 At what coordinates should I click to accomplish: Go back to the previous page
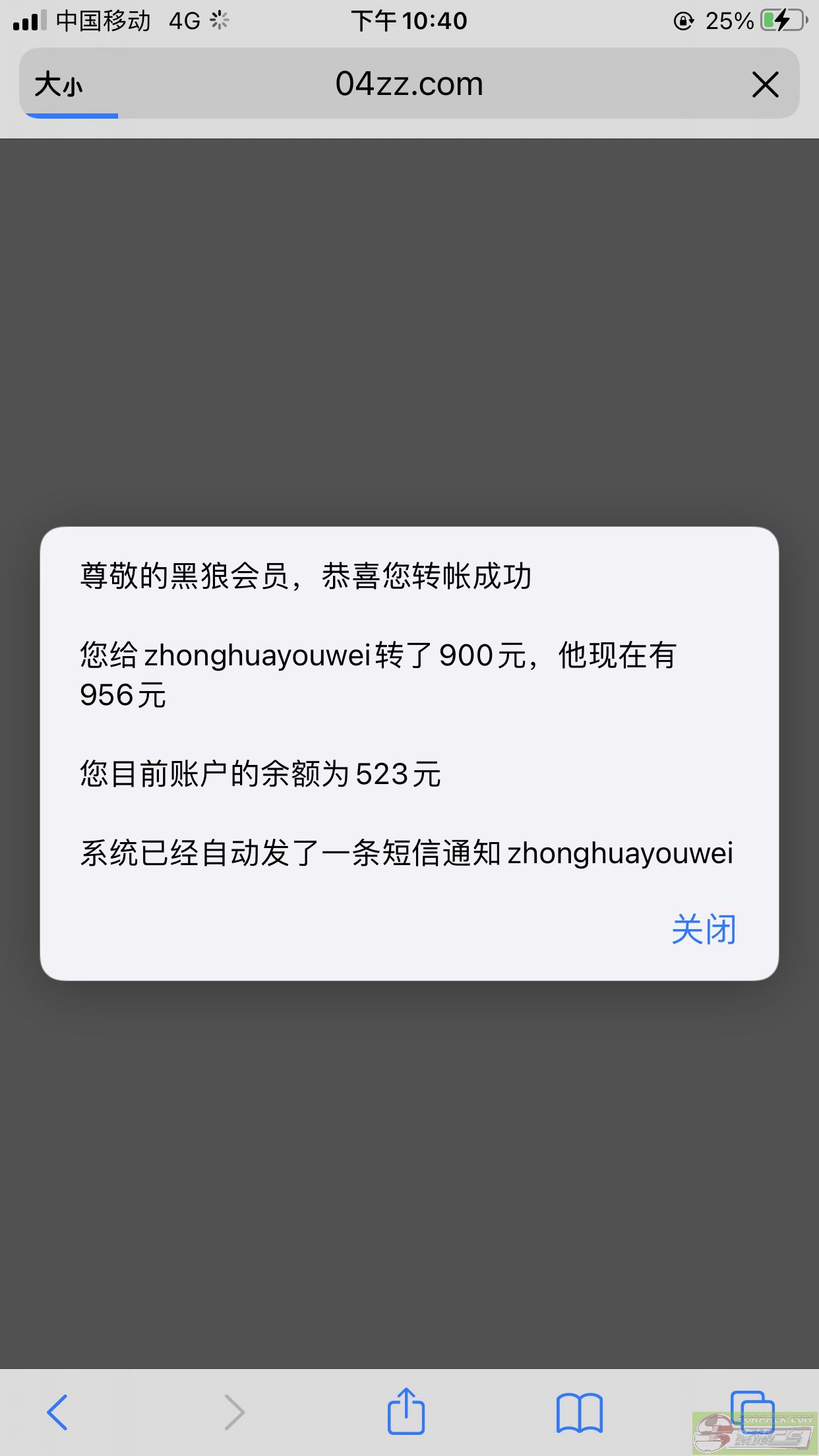pyautogui.click(x=57, y=1412)
